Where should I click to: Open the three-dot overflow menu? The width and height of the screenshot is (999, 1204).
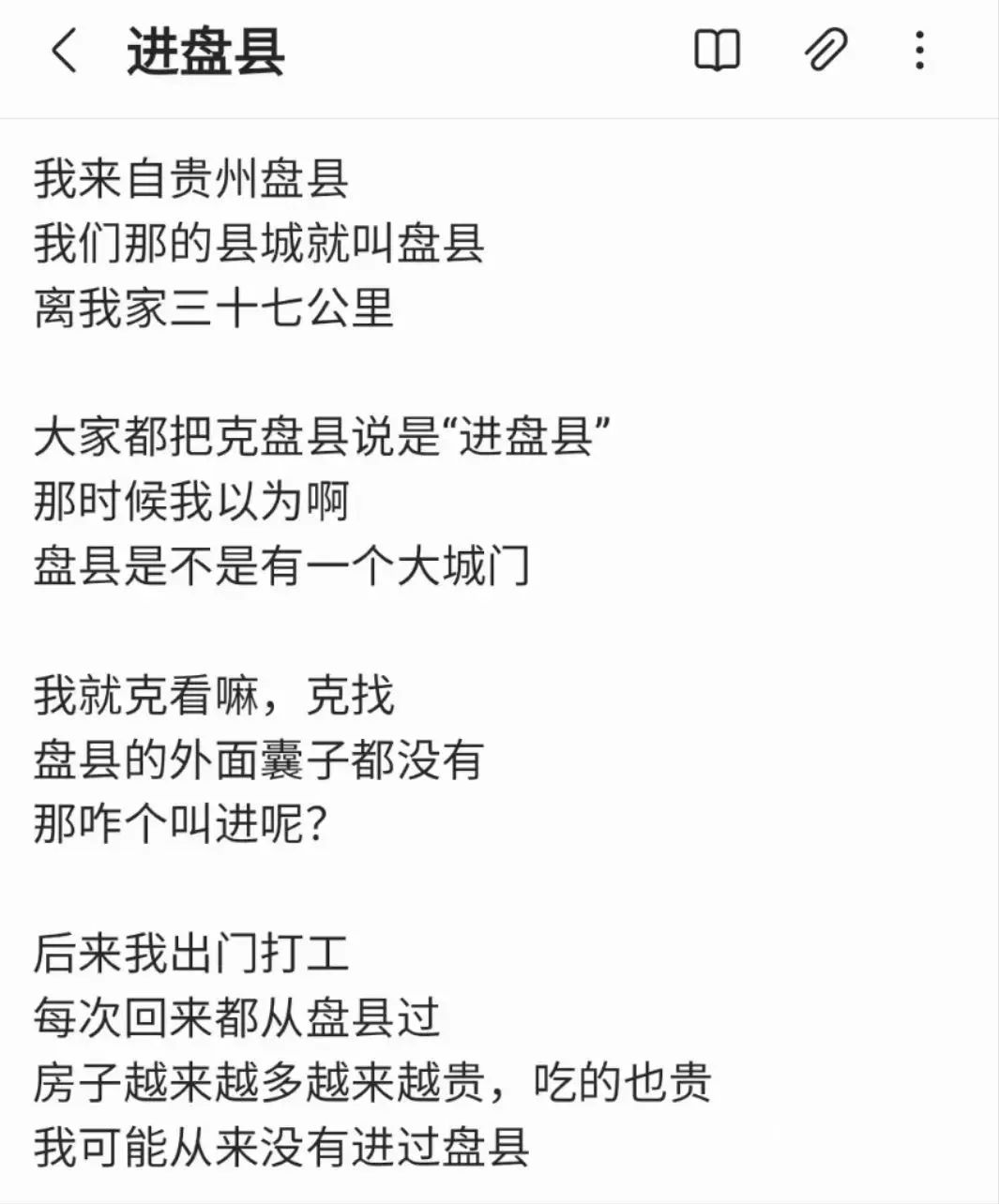(920, 51)
